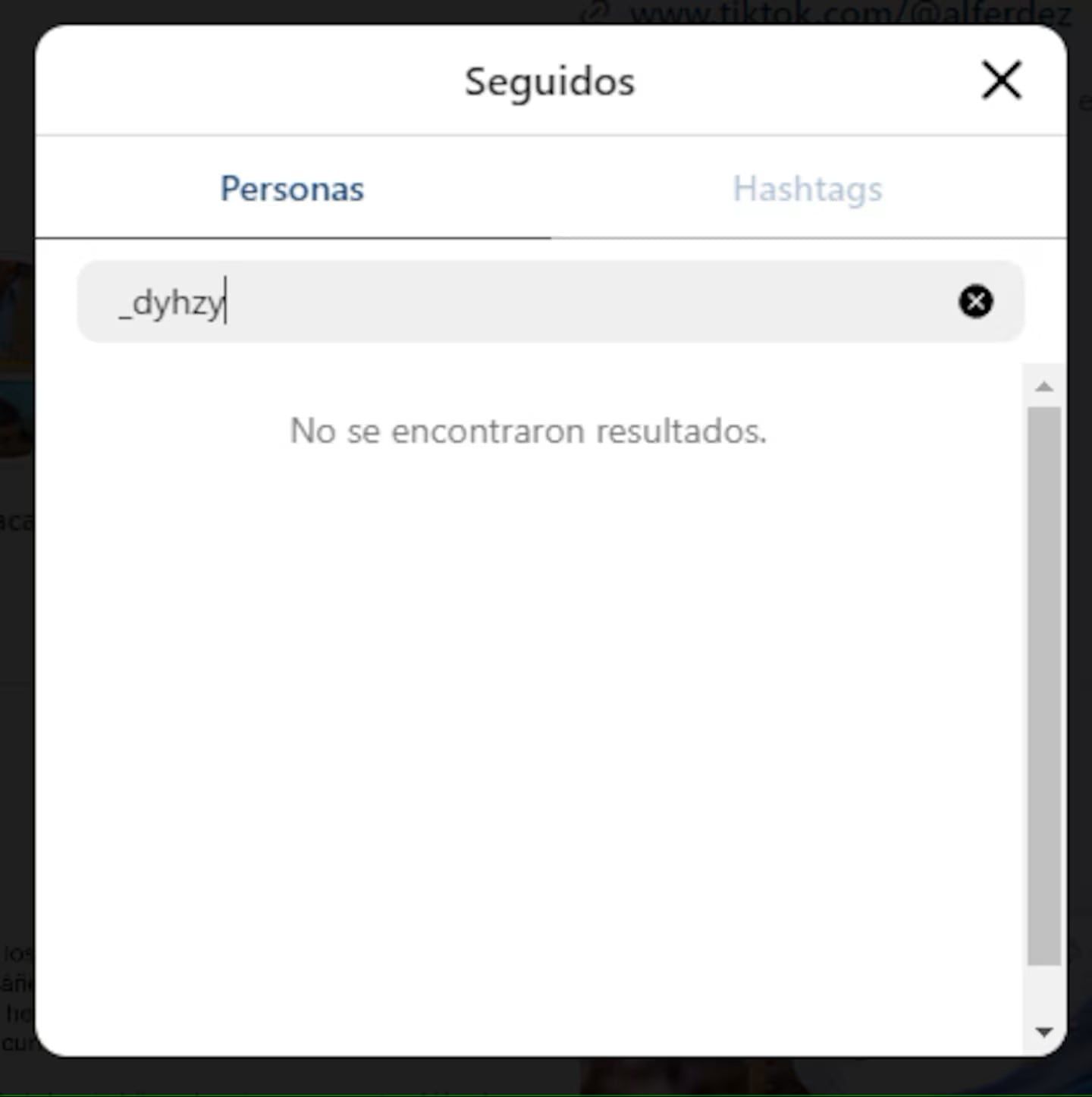The width and height of the screenshot is (1092, 1097).
Task: Click the Seguidos dialog title
Action: tap(549, 80)
